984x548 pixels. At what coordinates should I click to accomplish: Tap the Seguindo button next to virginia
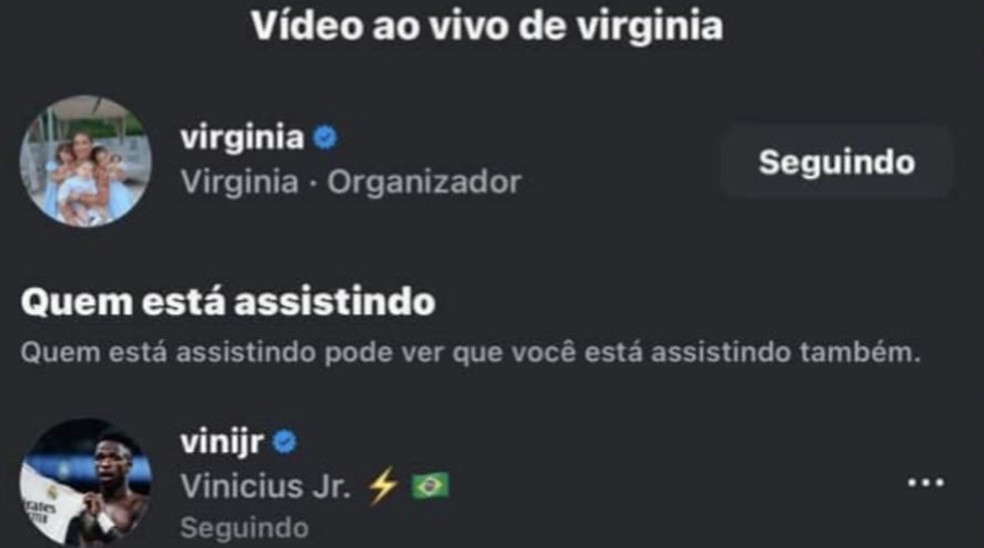(836, 162)
